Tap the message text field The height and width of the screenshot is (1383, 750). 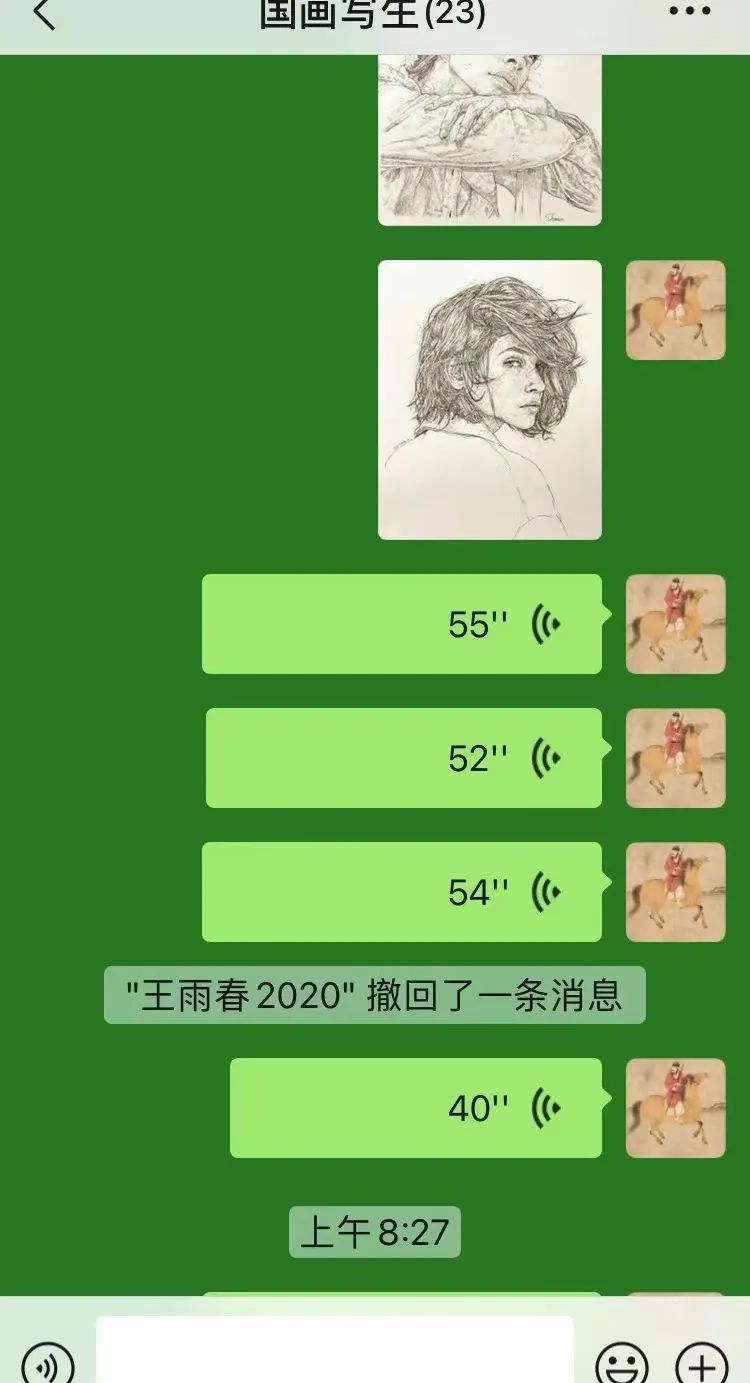334,1352
